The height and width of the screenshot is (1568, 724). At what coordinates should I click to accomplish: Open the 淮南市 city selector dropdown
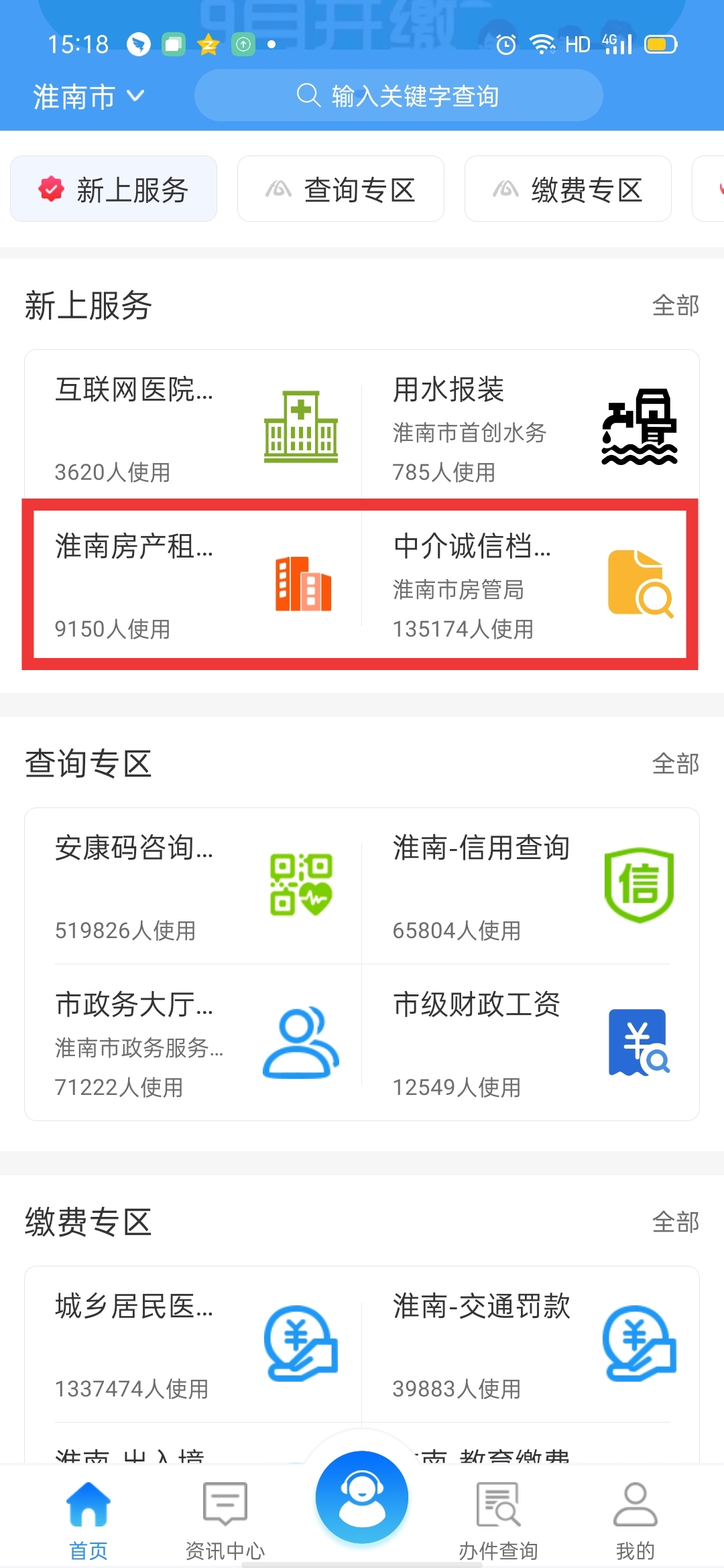click(88, 96)
